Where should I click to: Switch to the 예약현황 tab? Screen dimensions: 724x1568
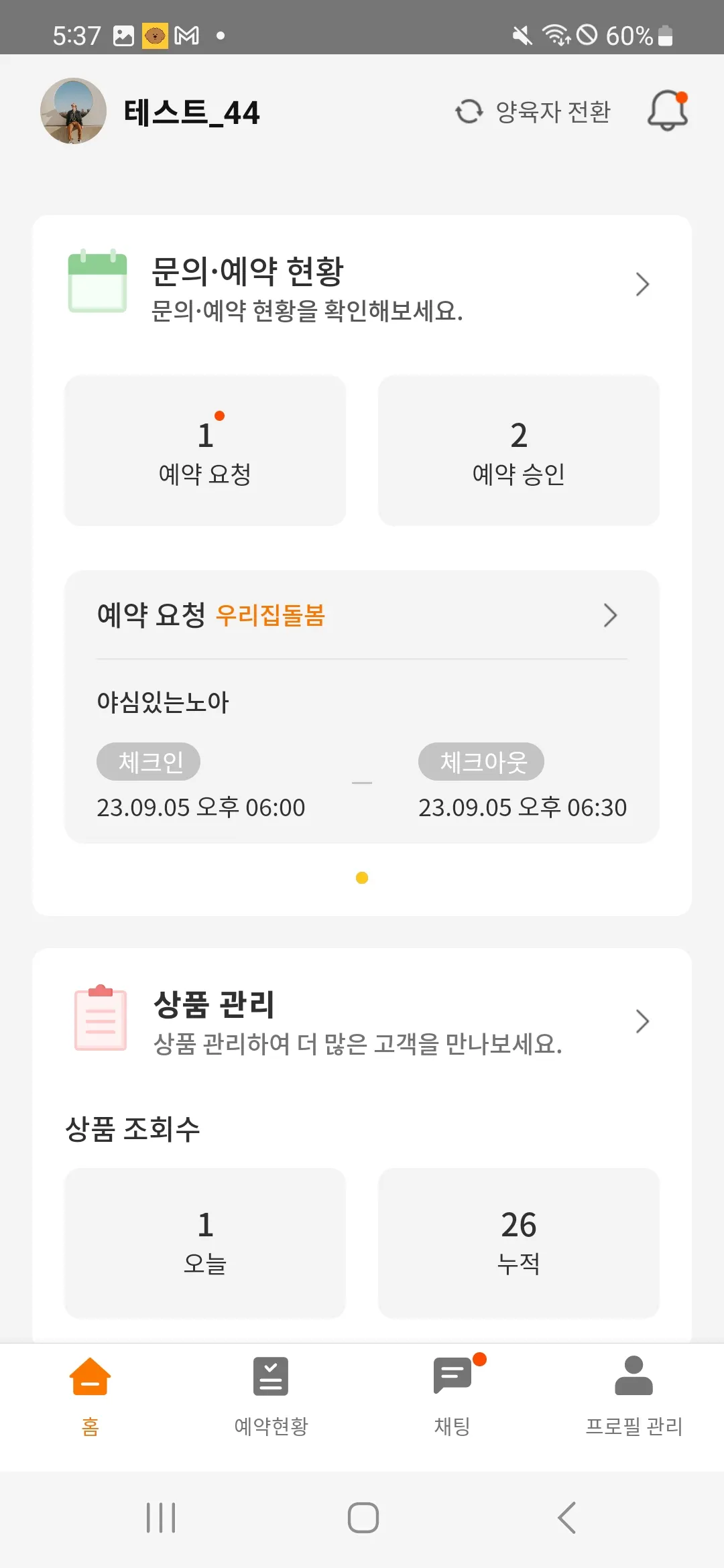(x=271, y=1396)
